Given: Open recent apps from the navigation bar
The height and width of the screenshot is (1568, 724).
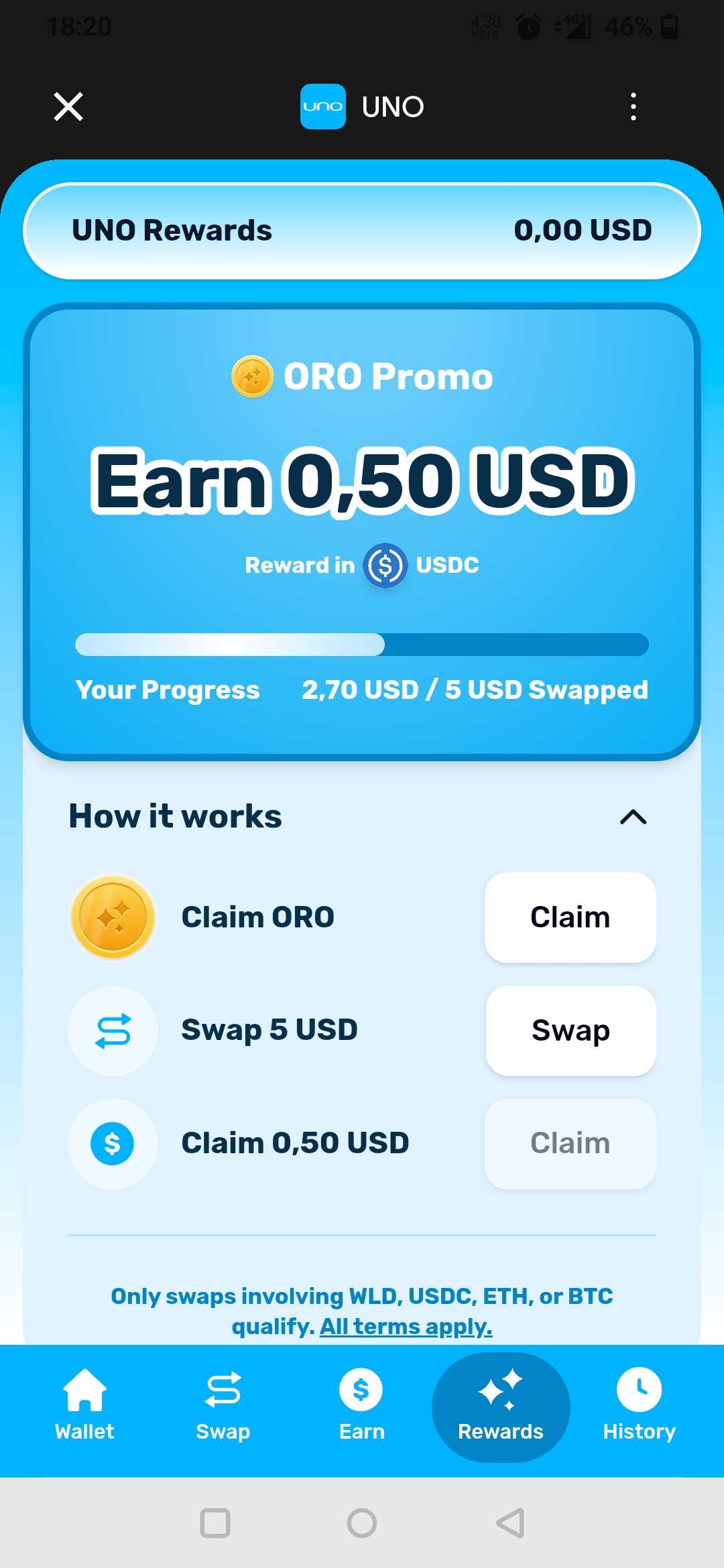Looking at the screenshot, I should point(215,1522).
